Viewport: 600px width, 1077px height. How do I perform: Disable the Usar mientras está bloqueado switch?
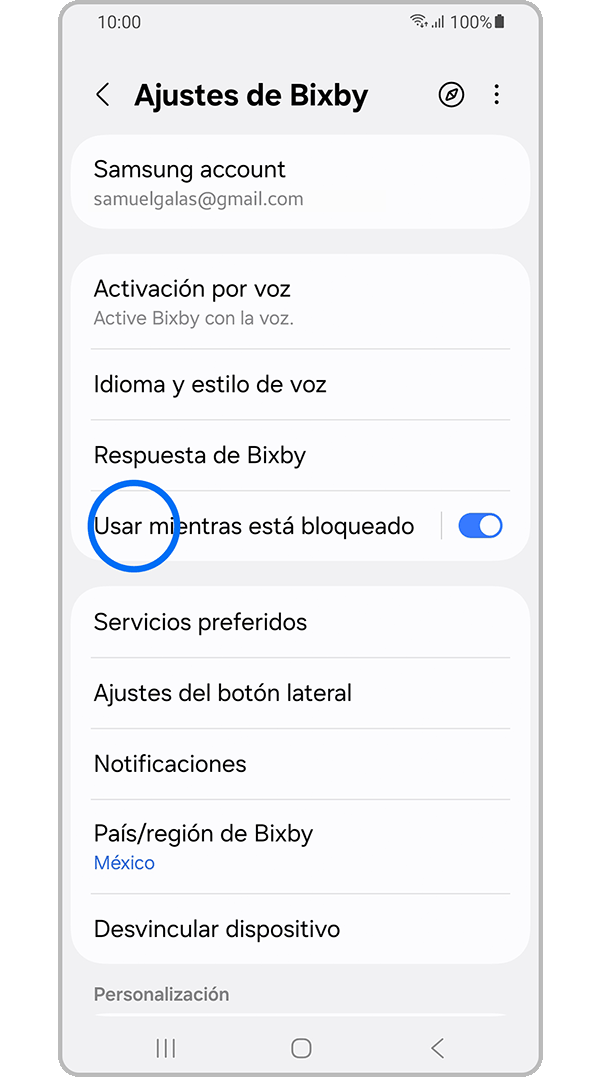(480, 525)
